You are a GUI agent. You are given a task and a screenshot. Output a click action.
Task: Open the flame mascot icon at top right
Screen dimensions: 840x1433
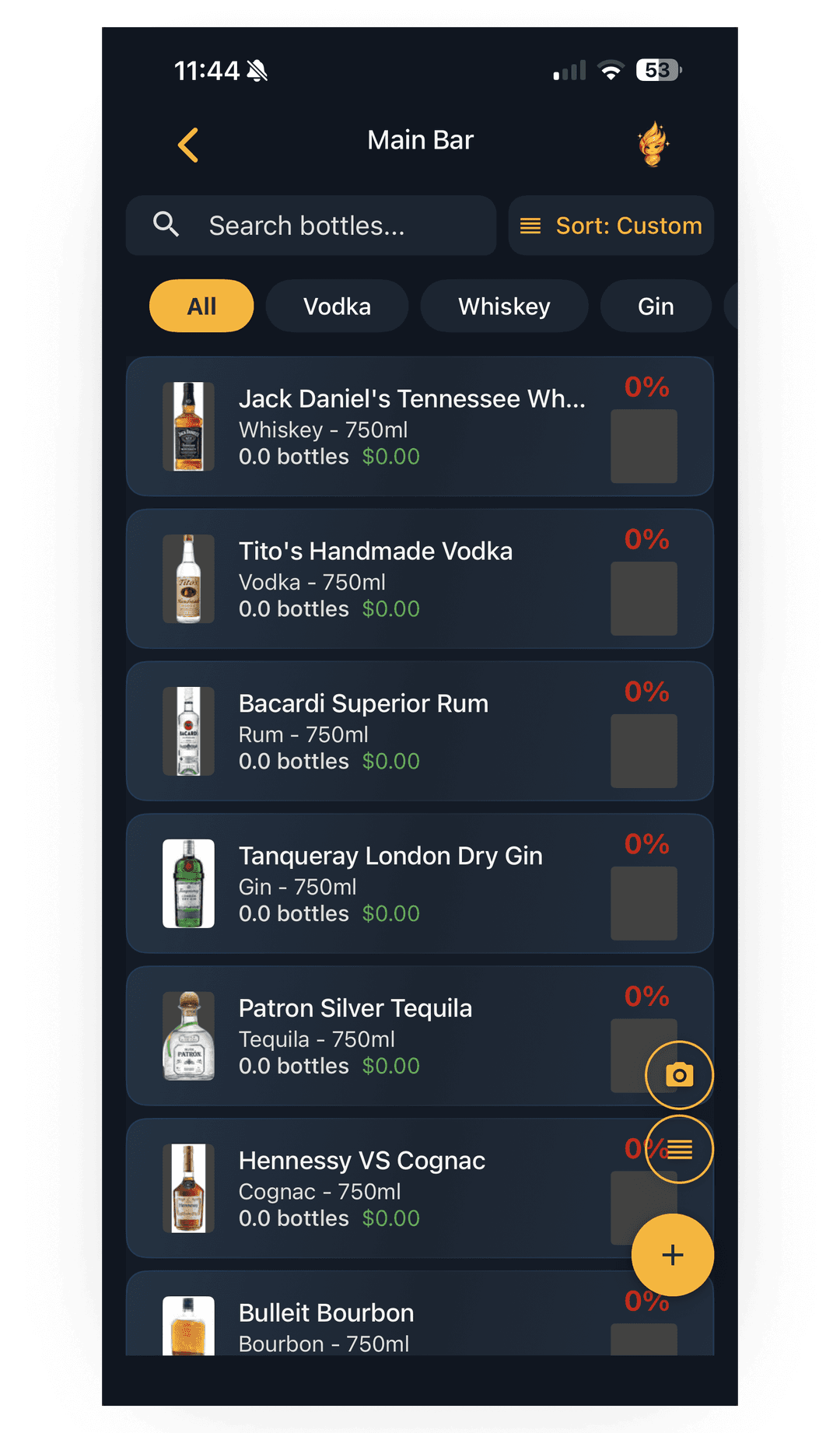654,145
